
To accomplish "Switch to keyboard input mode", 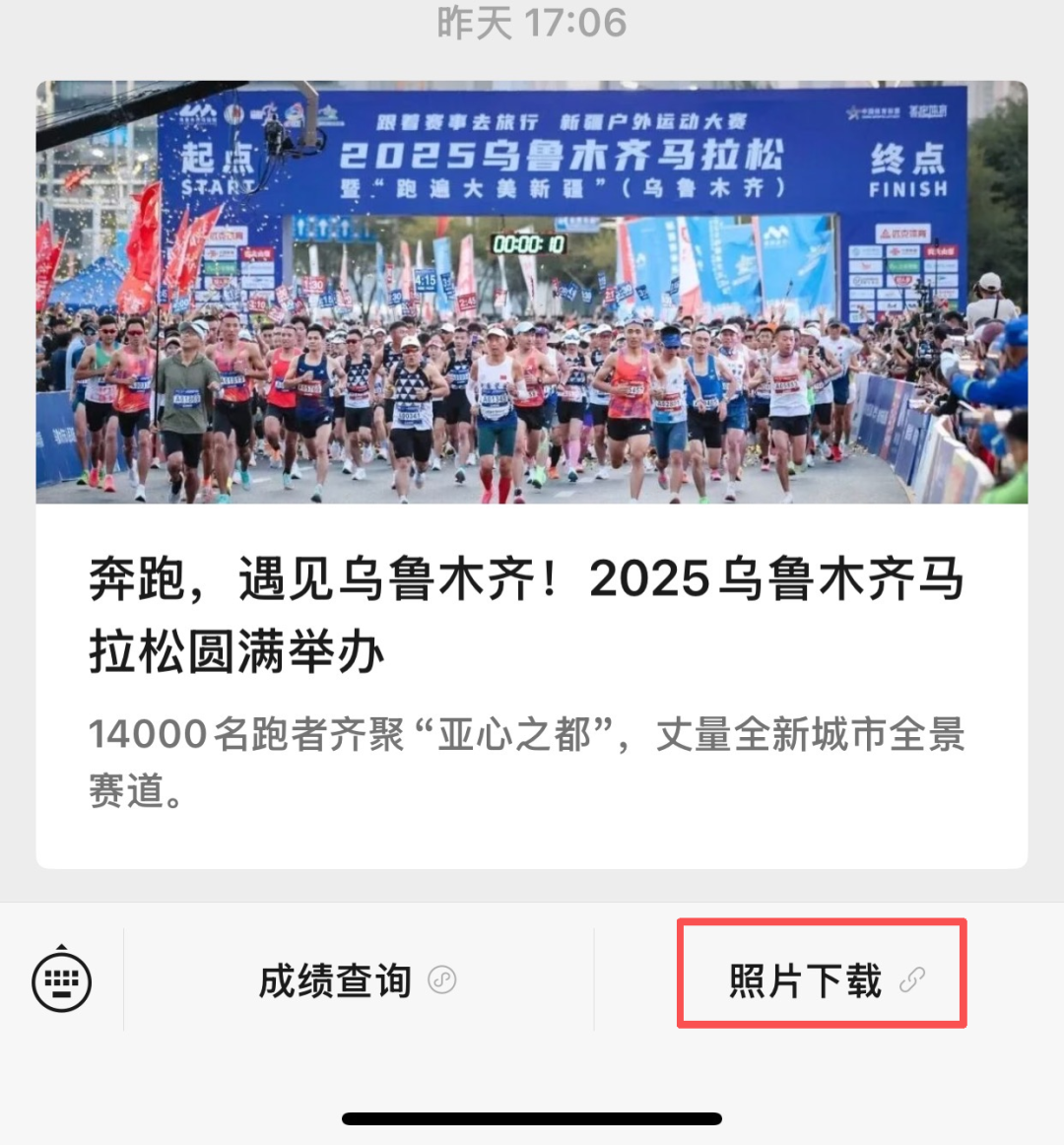I will click(x=62, y=979).
